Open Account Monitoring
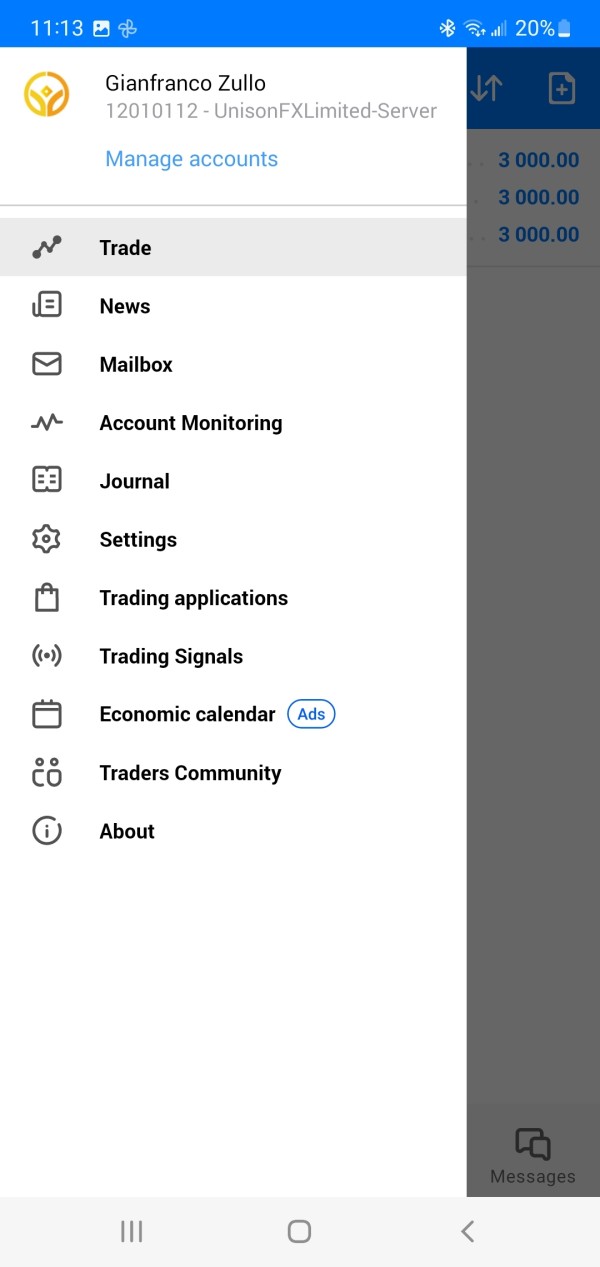 (233, 423)
